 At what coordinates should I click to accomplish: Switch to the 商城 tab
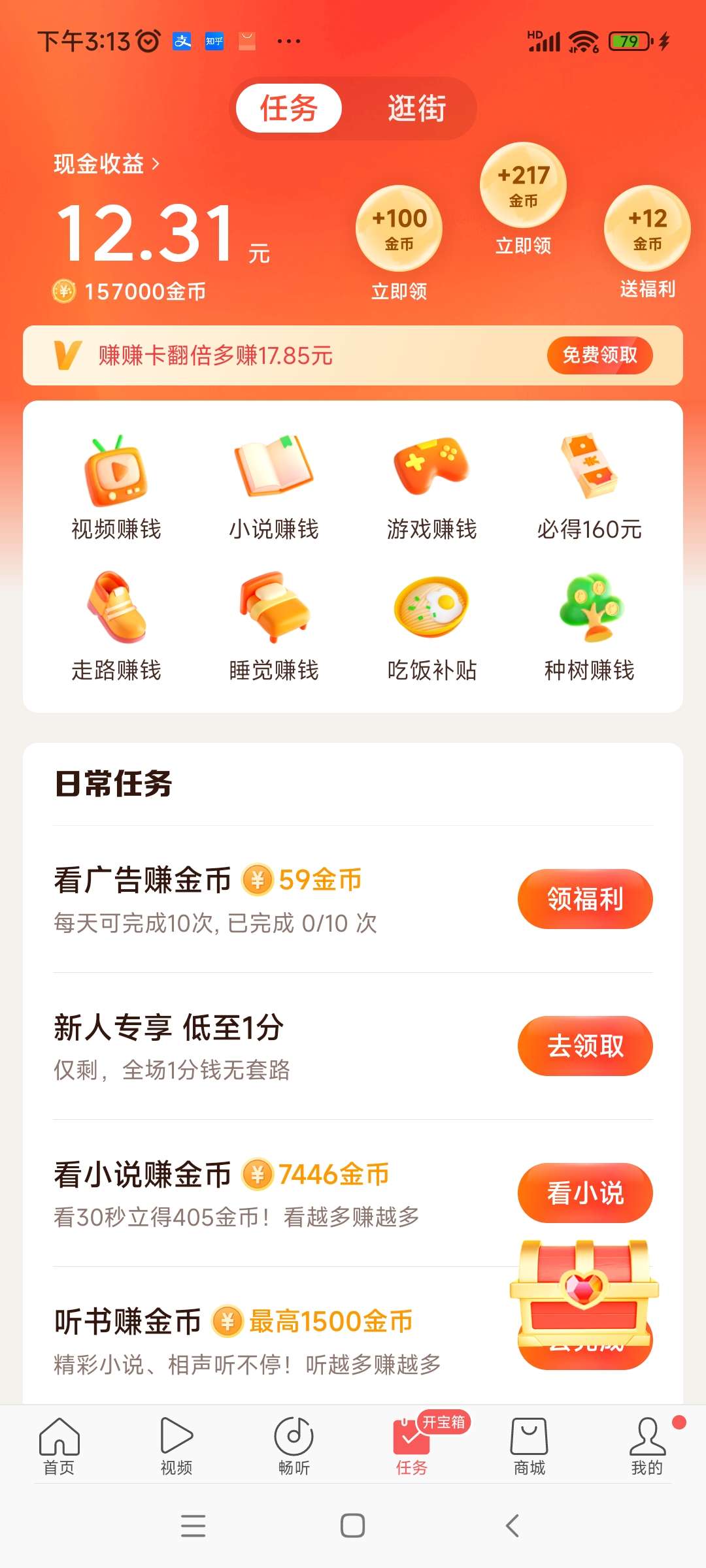tap(529, 1446)
